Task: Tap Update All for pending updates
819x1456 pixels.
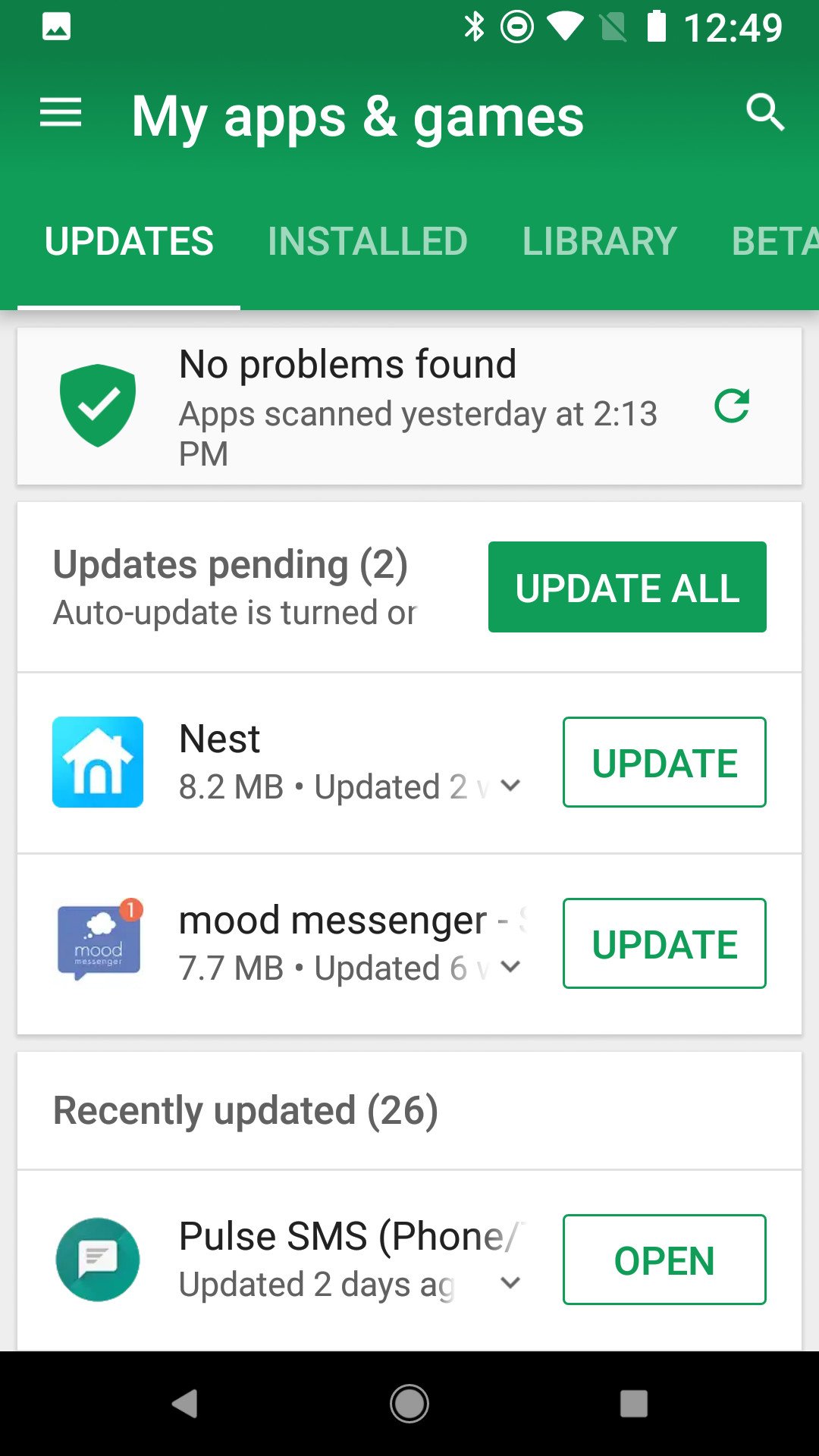Action: [627, 587]
